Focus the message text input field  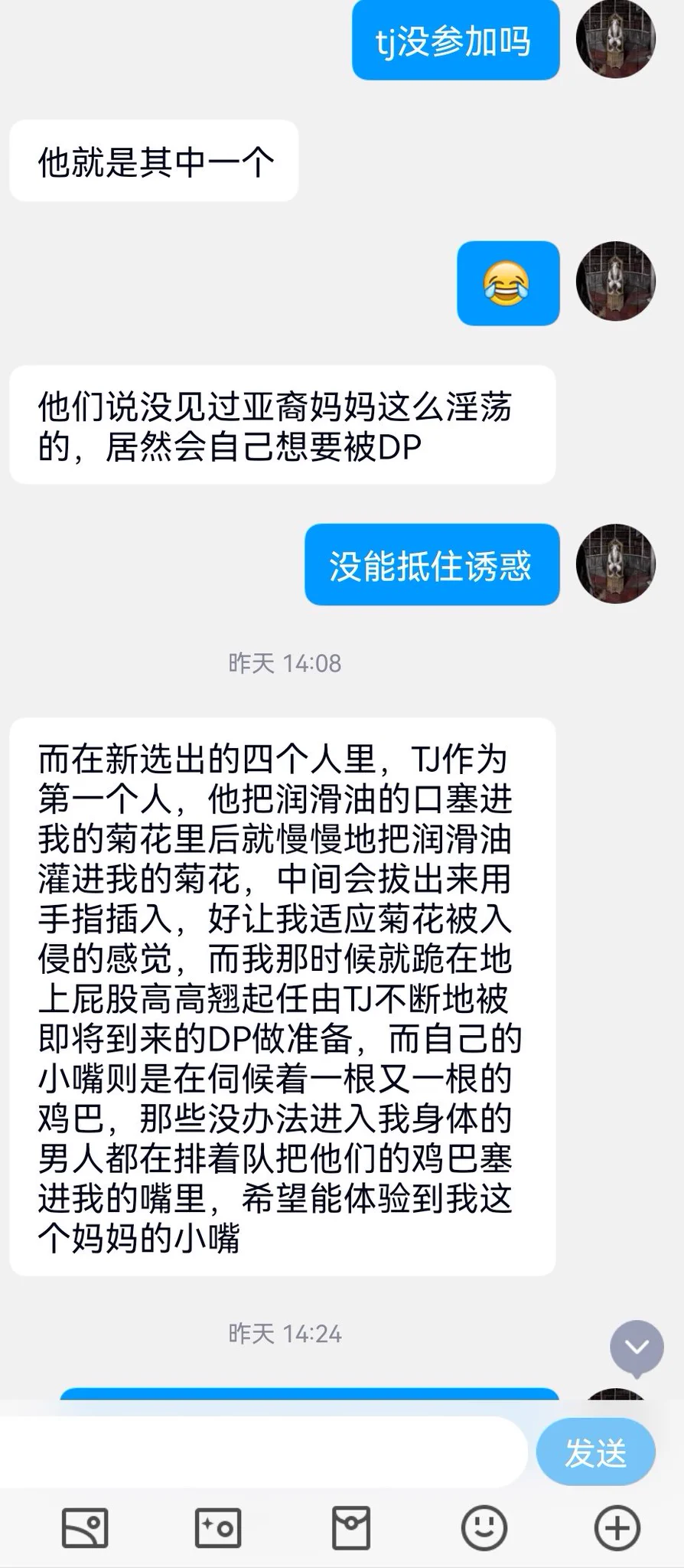pyautogui.click(x=264, y=1452)
